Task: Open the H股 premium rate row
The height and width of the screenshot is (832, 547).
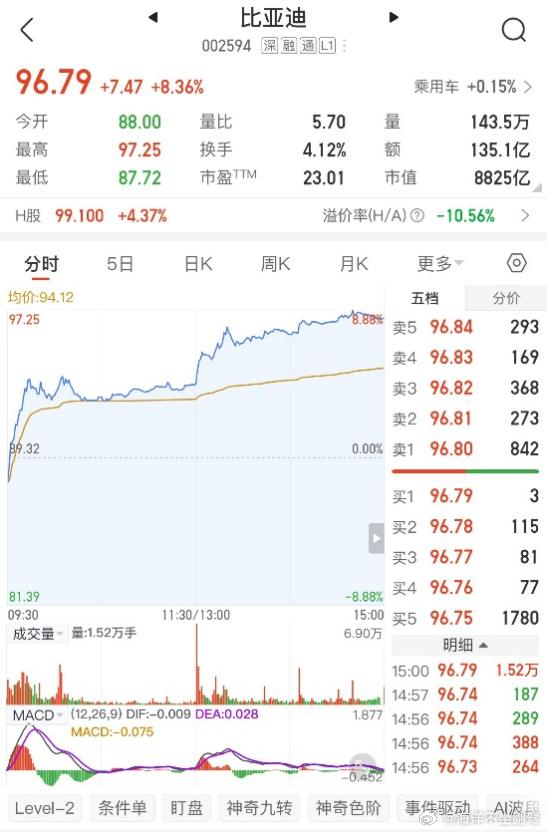Action: (x=273, y=215)
